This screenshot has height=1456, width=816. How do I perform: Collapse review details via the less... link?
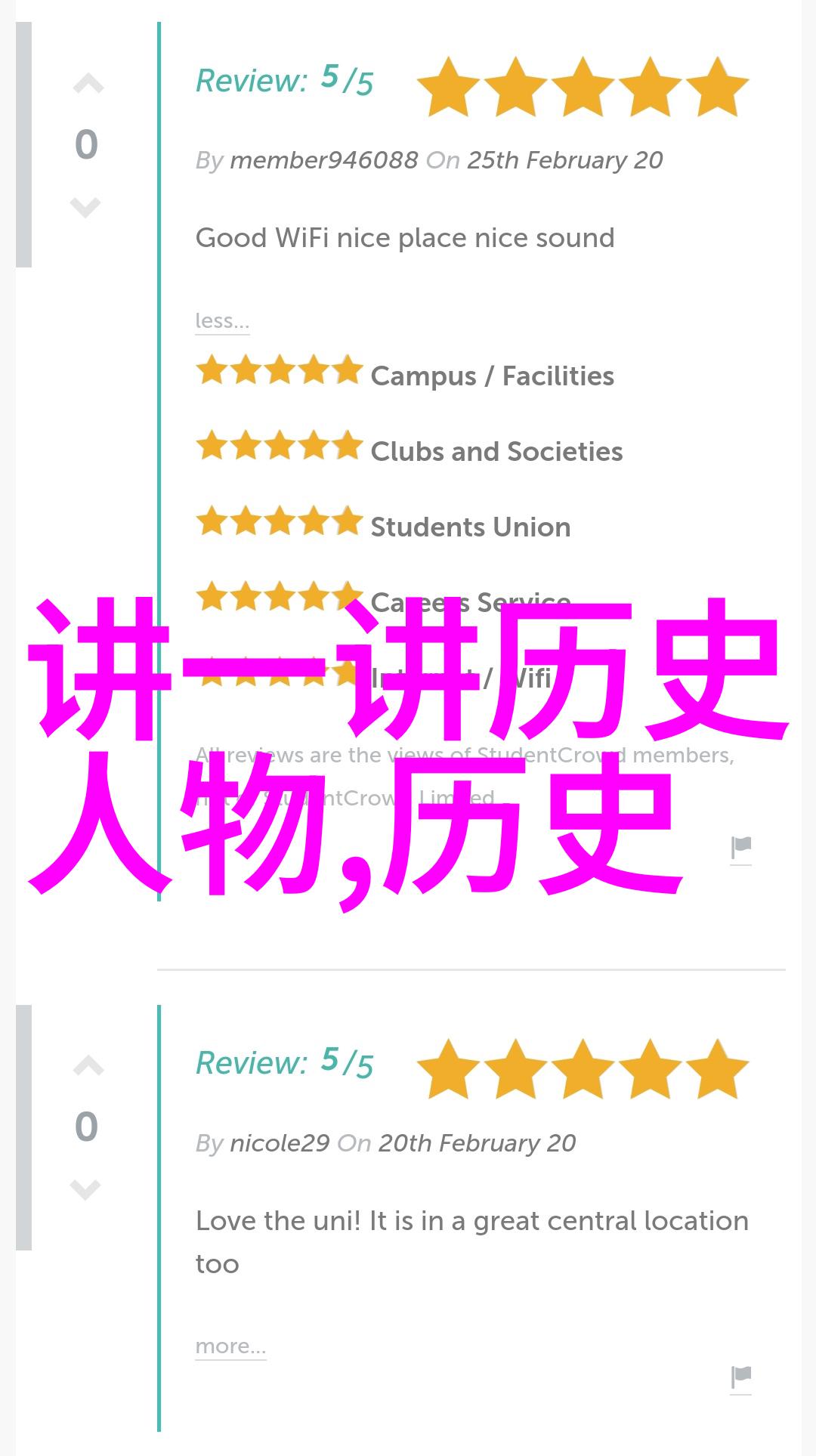tap(221, 321)
